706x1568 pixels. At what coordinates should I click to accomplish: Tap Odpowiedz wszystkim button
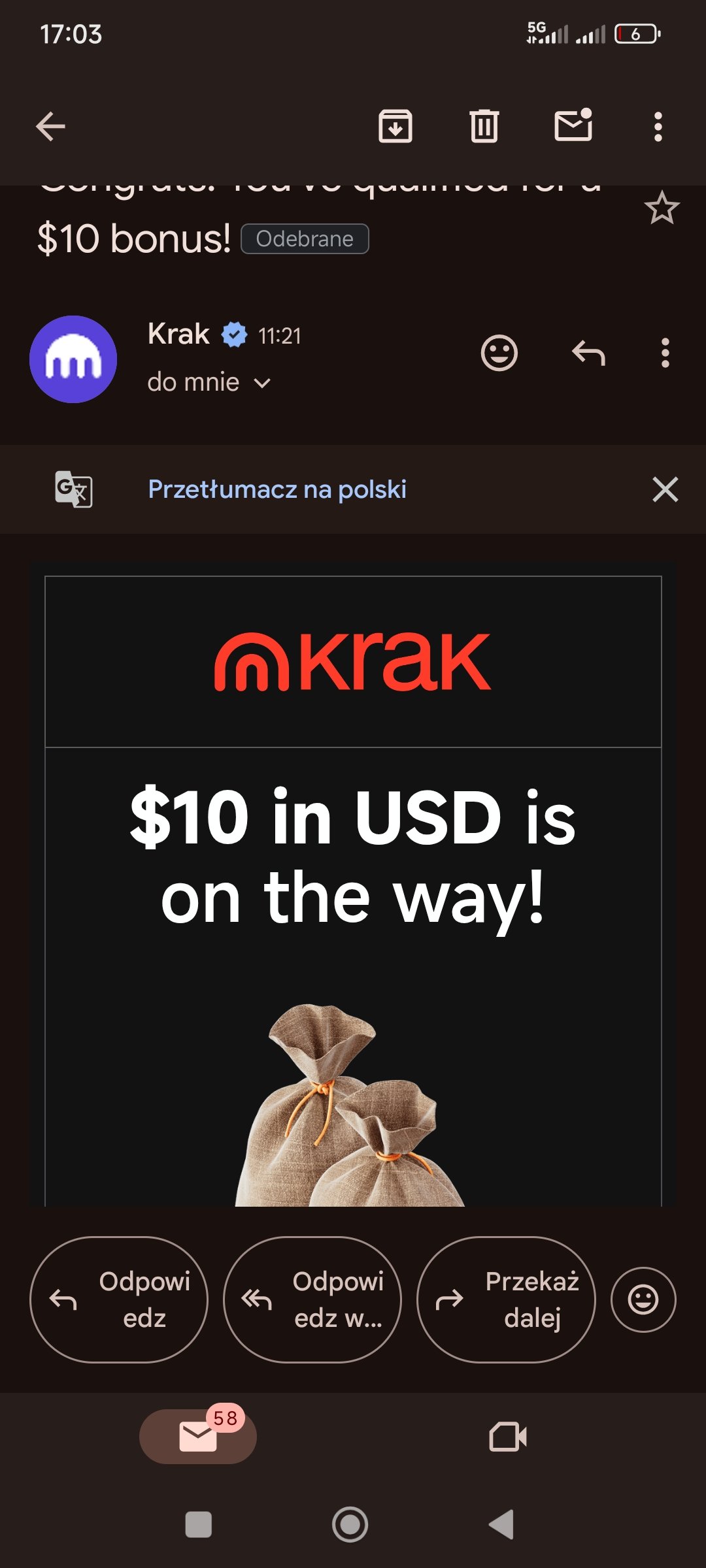[x=312, y=1299]
